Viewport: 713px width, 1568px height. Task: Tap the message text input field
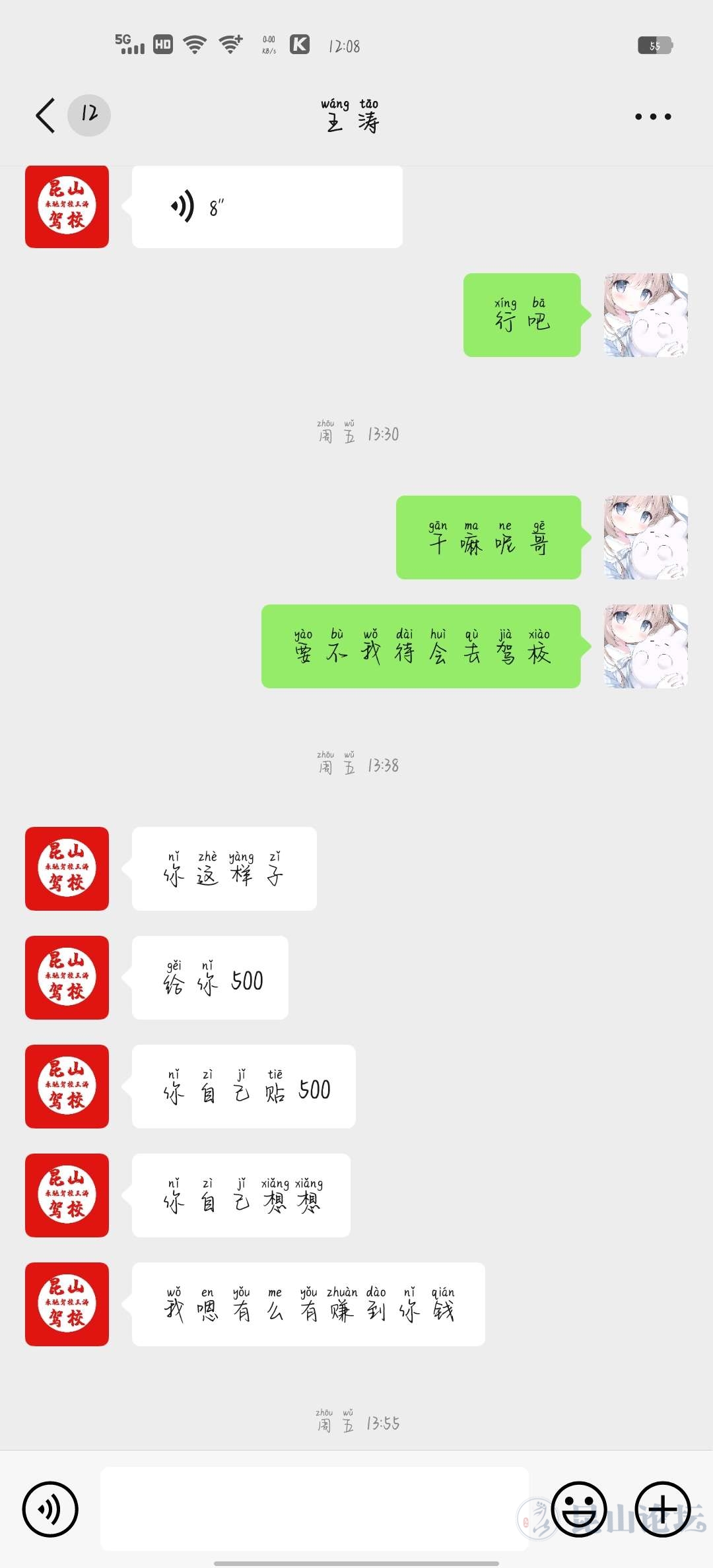314,1509
